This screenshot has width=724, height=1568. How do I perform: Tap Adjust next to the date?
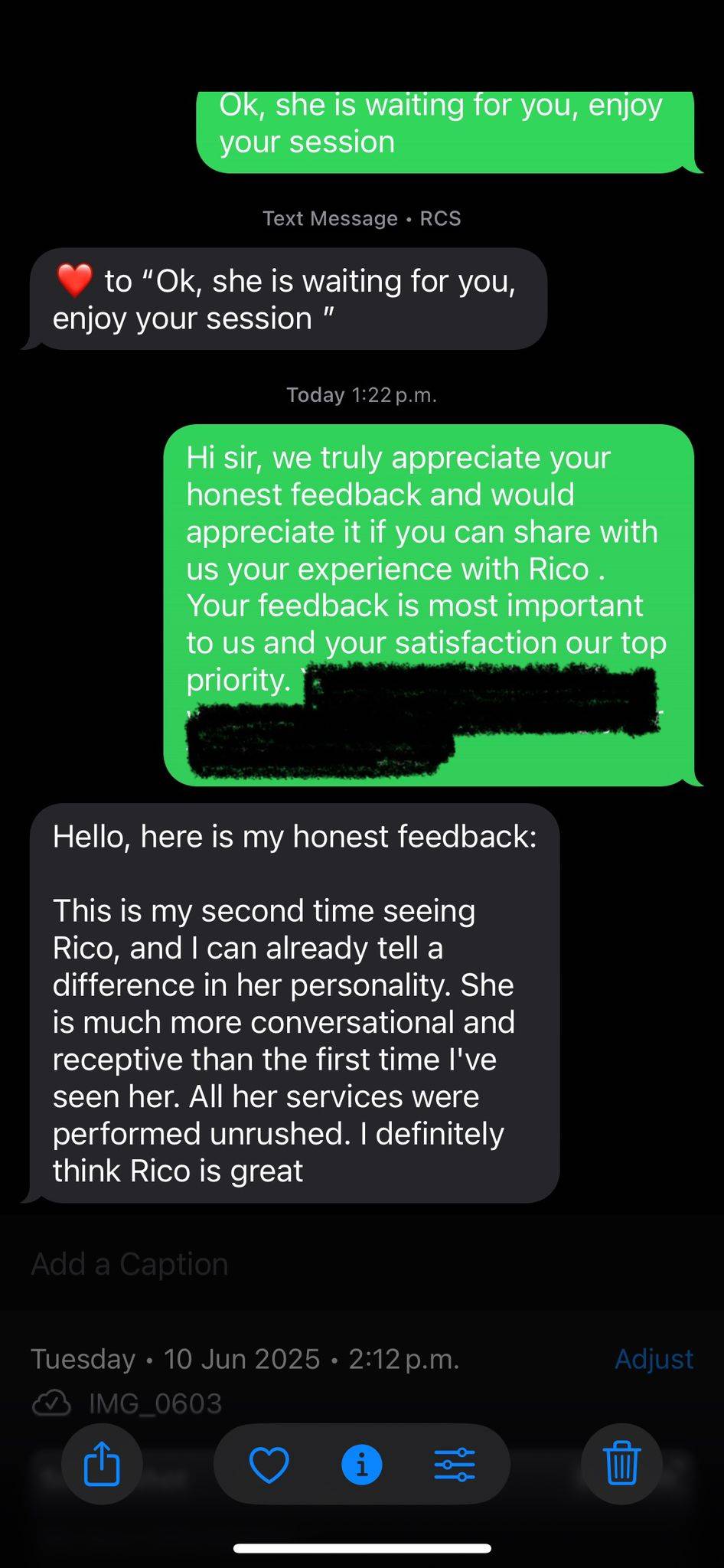pos(654,1359)
